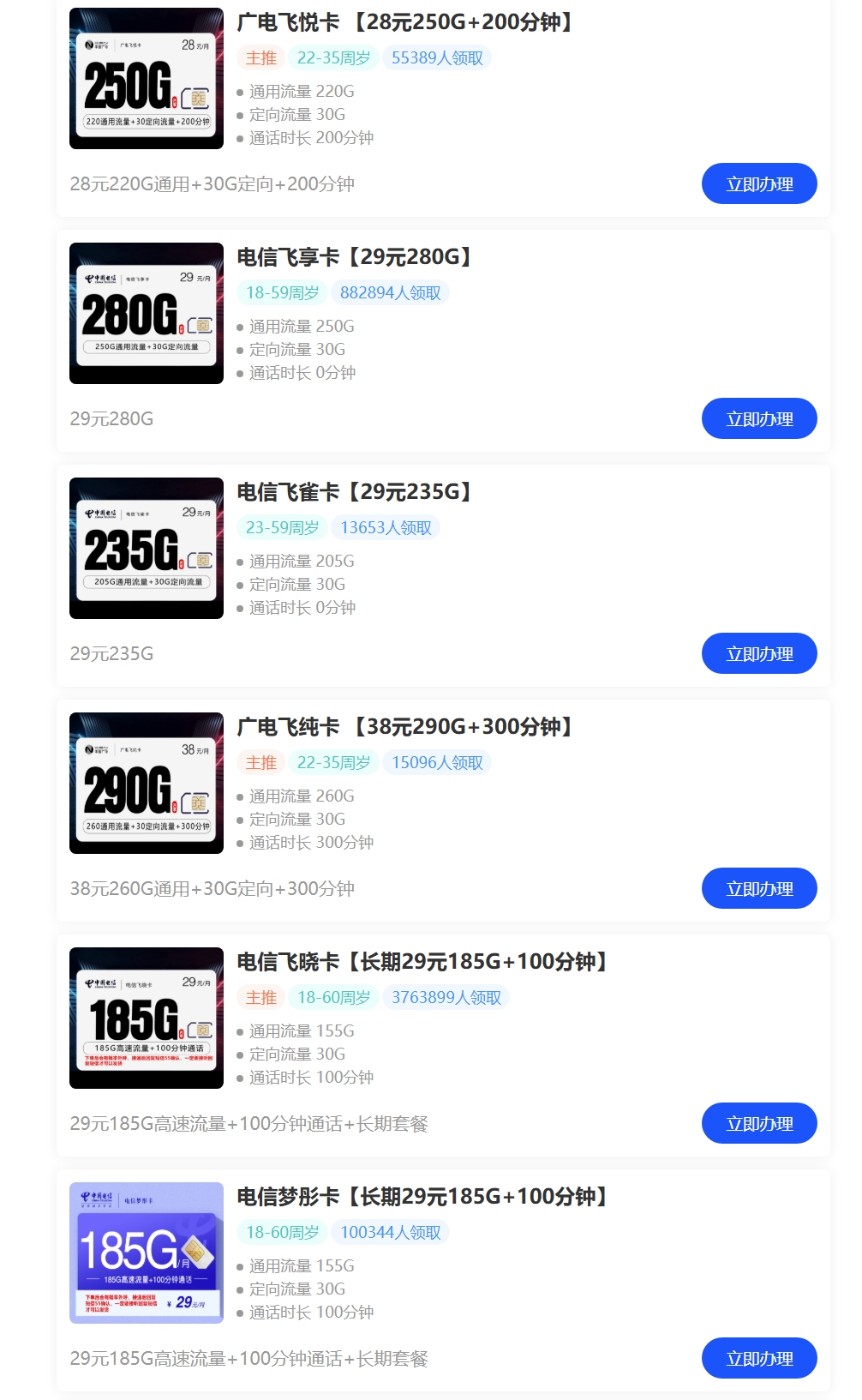Screen dimensions: 862x1400
Task: View the 电信飞雀卡 235G card image
Action: coord(147,548)
